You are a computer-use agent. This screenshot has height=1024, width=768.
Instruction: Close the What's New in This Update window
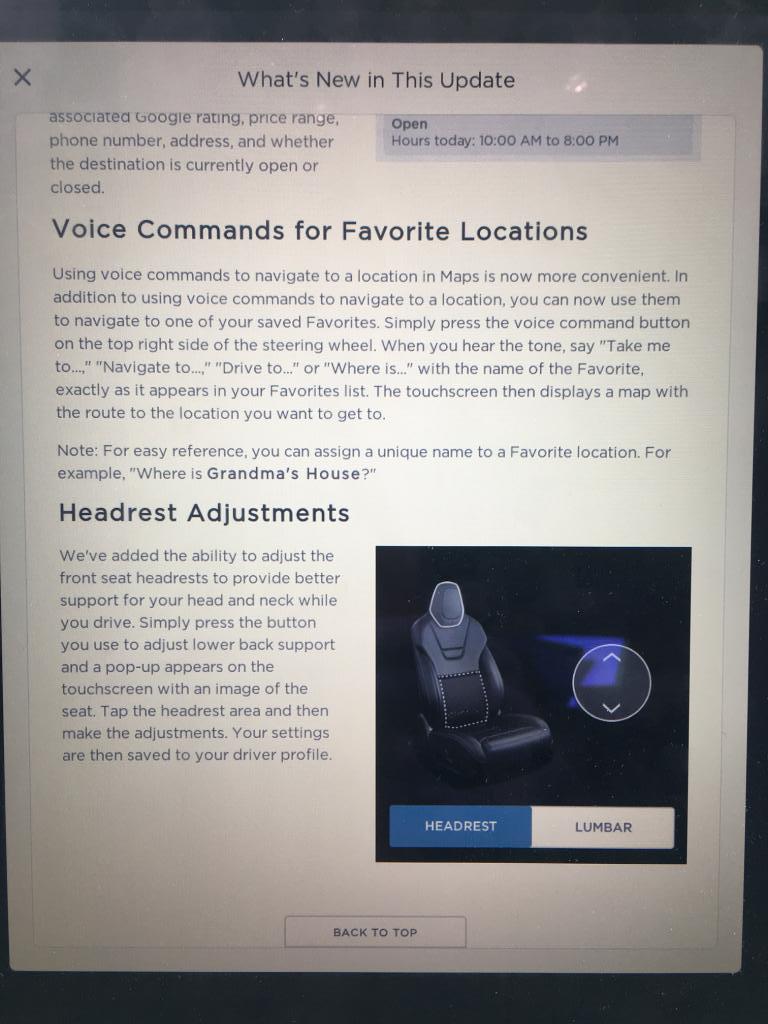pyautogui.click(x=23, y=77)
